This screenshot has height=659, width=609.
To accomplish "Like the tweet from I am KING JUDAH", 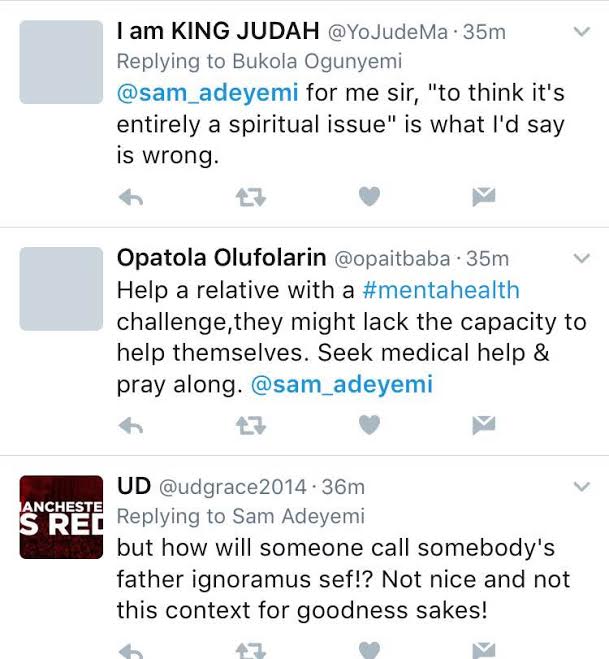I will pos(370,197).
